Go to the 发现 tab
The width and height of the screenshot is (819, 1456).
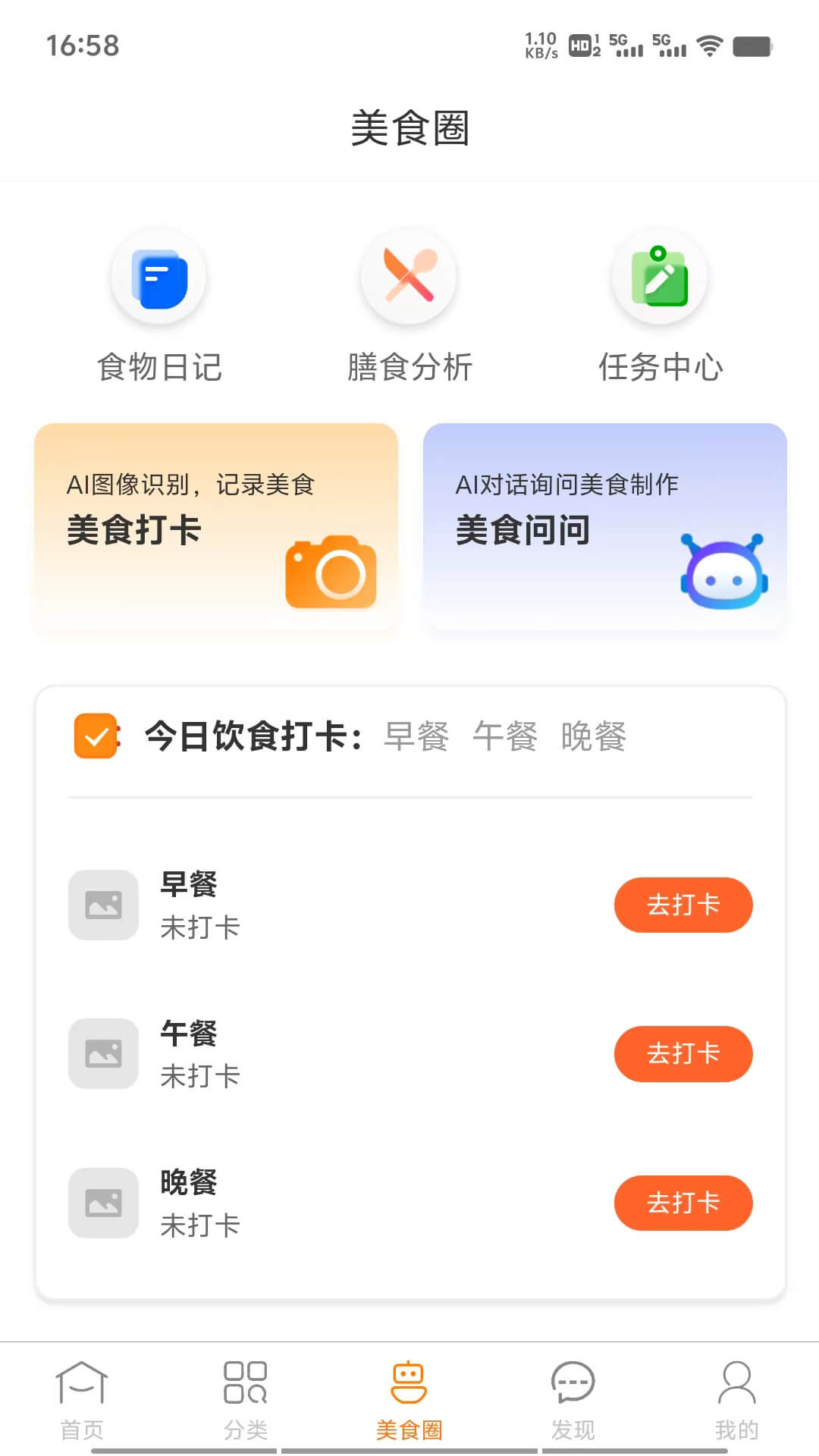tap(573, 1399)
